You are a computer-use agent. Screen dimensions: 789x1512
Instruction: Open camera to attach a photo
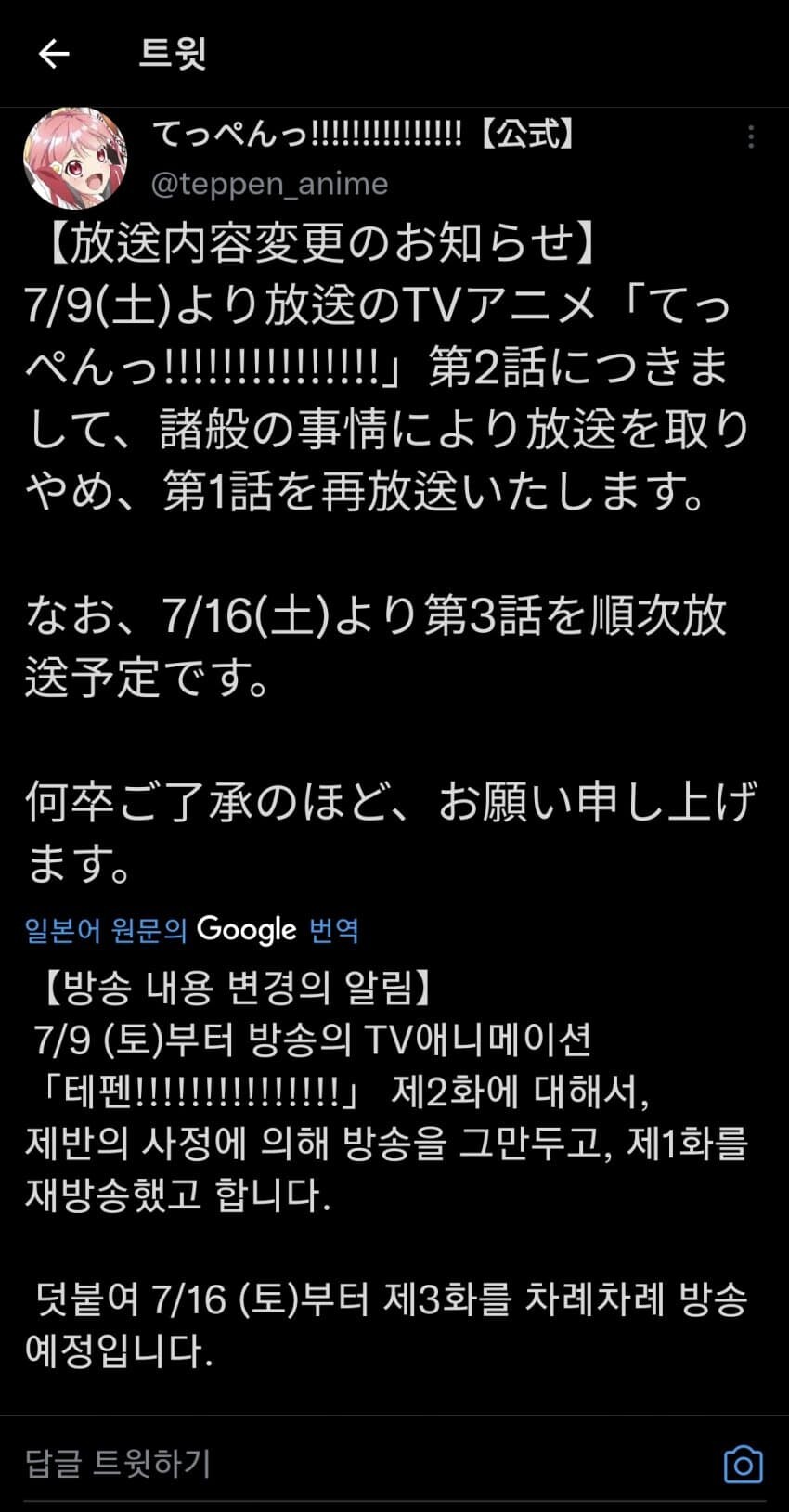point(743,1466)
